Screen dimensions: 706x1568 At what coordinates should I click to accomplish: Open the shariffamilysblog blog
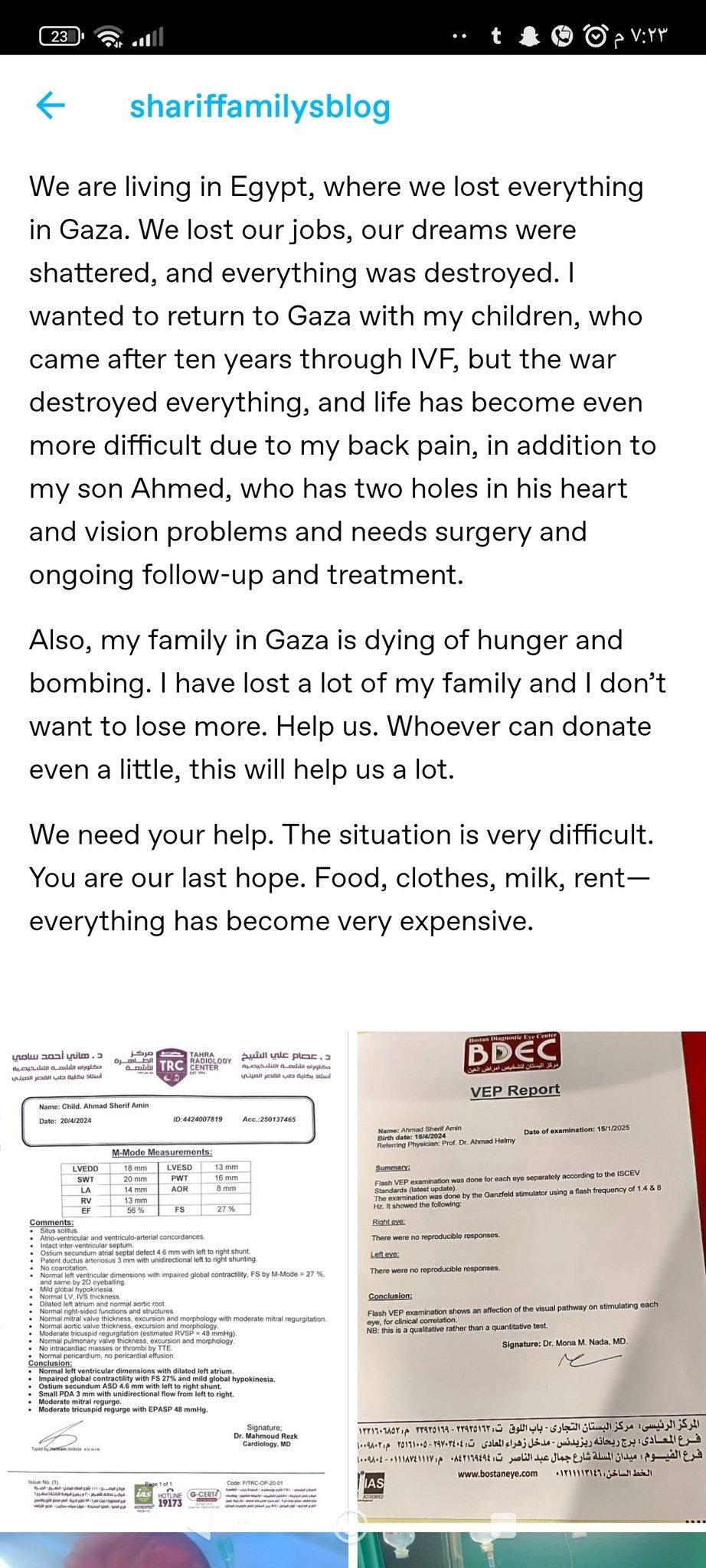pos(260,106)
